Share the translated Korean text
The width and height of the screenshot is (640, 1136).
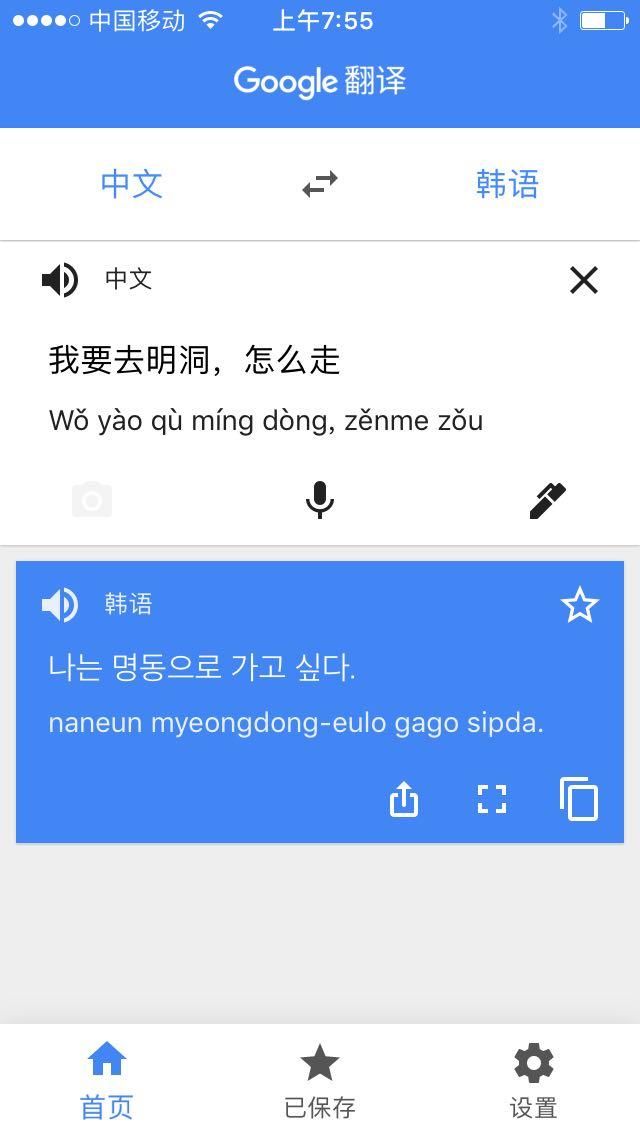(403, 799)
